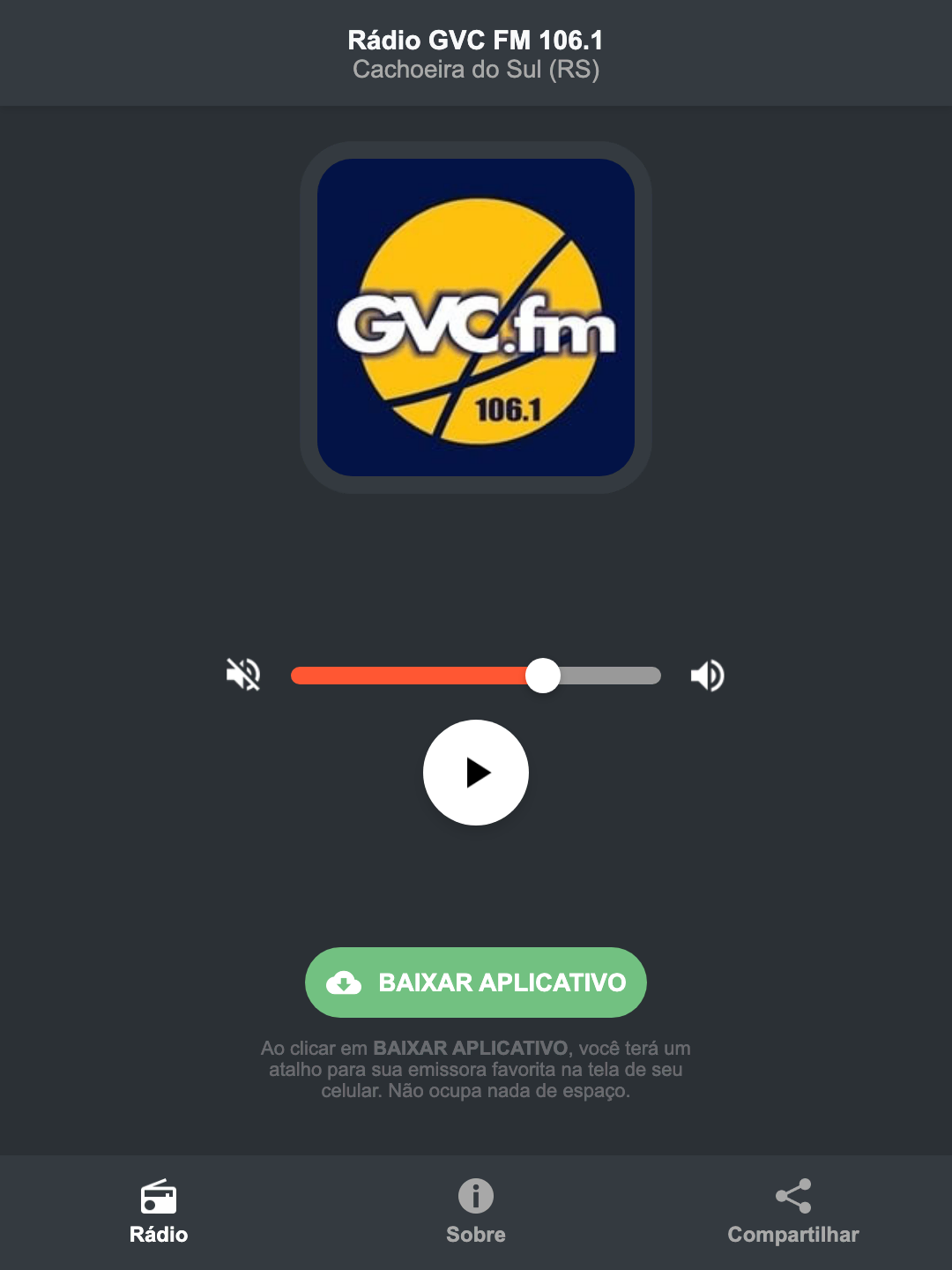952x1270 pixels.
Task: Click the cloud download icon on green button
Action: [346, 982]
